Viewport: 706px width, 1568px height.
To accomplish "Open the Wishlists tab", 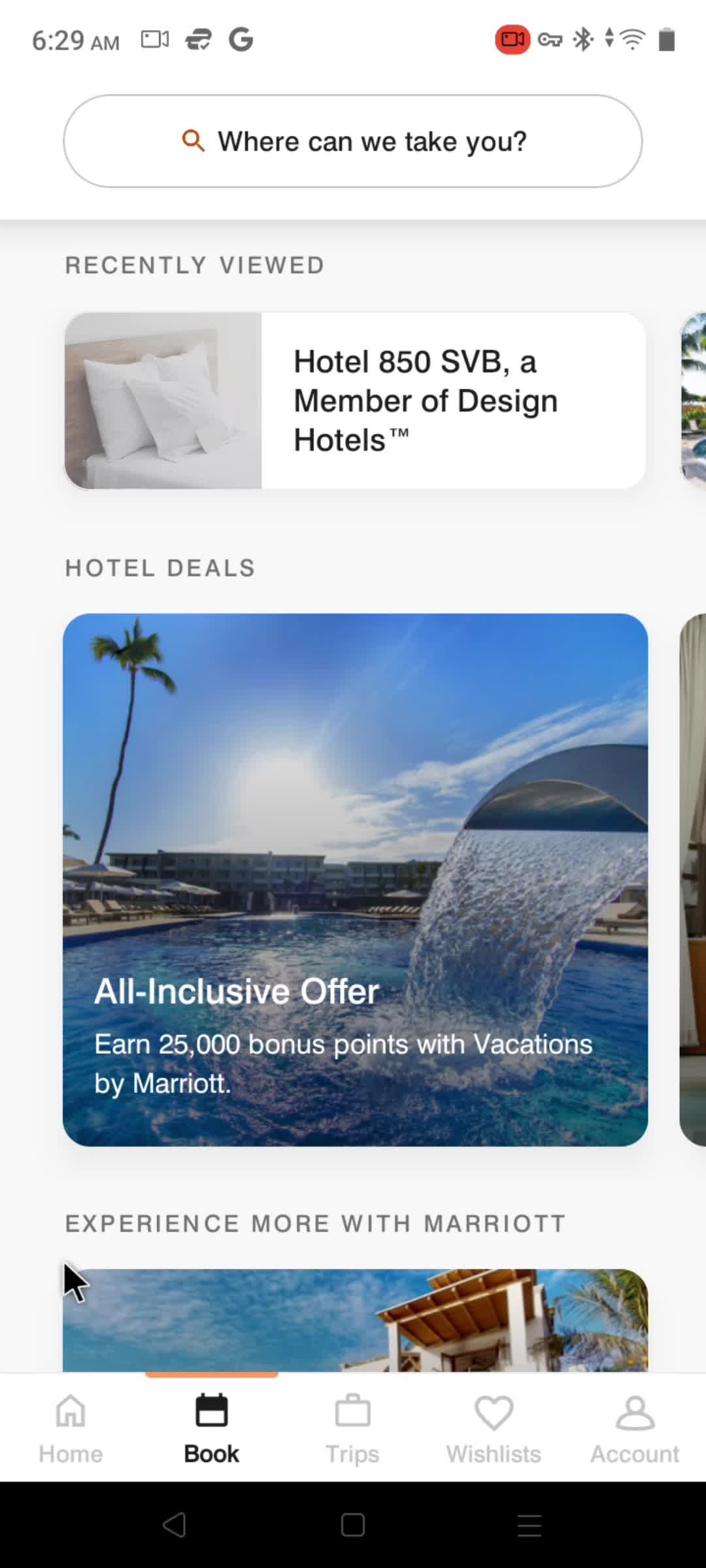I will [494, 1428].
